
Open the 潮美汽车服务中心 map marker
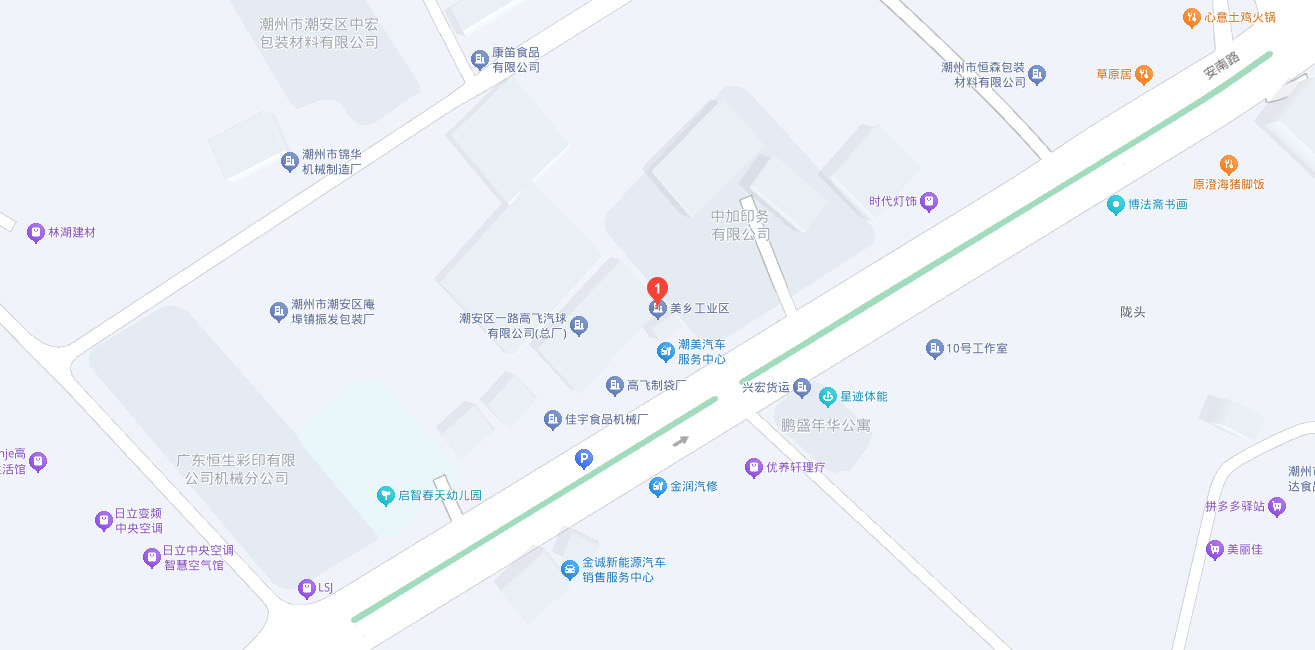(665, 351)
